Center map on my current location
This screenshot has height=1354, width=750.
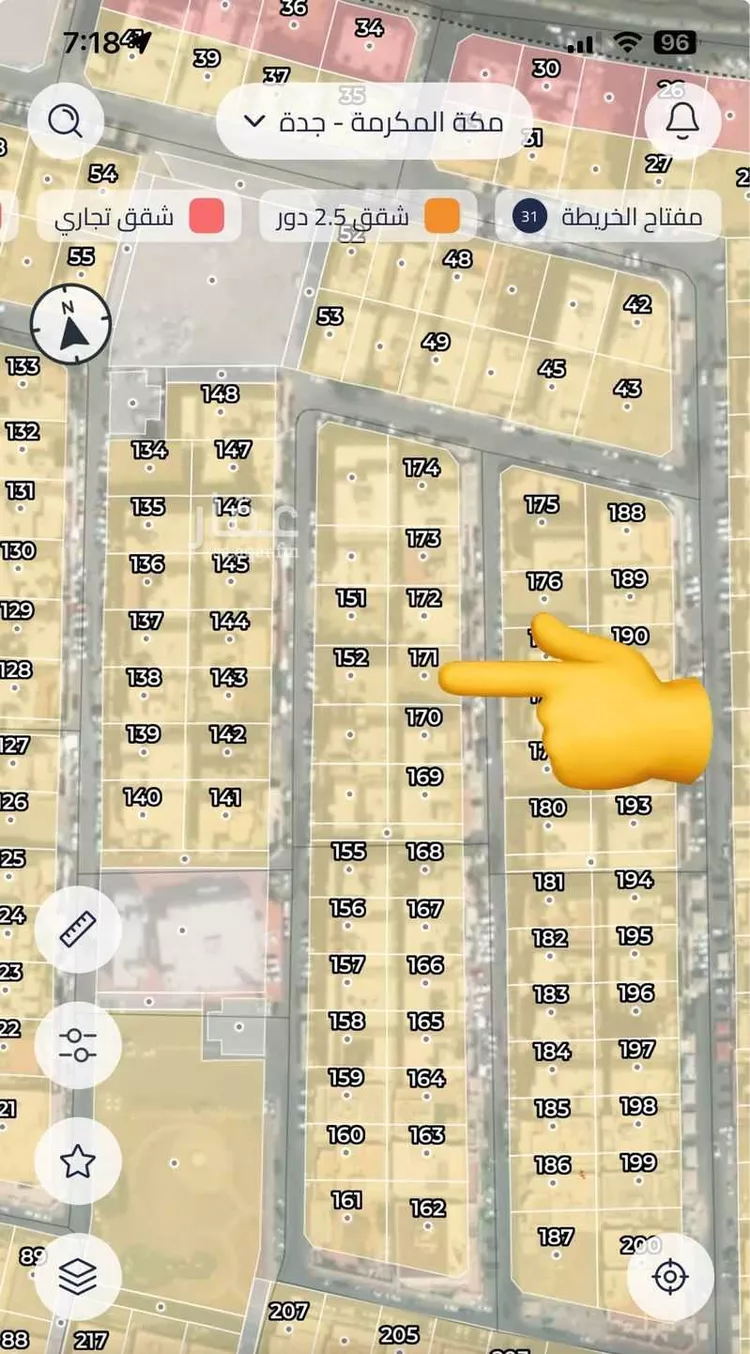(x=670, y=1277)
